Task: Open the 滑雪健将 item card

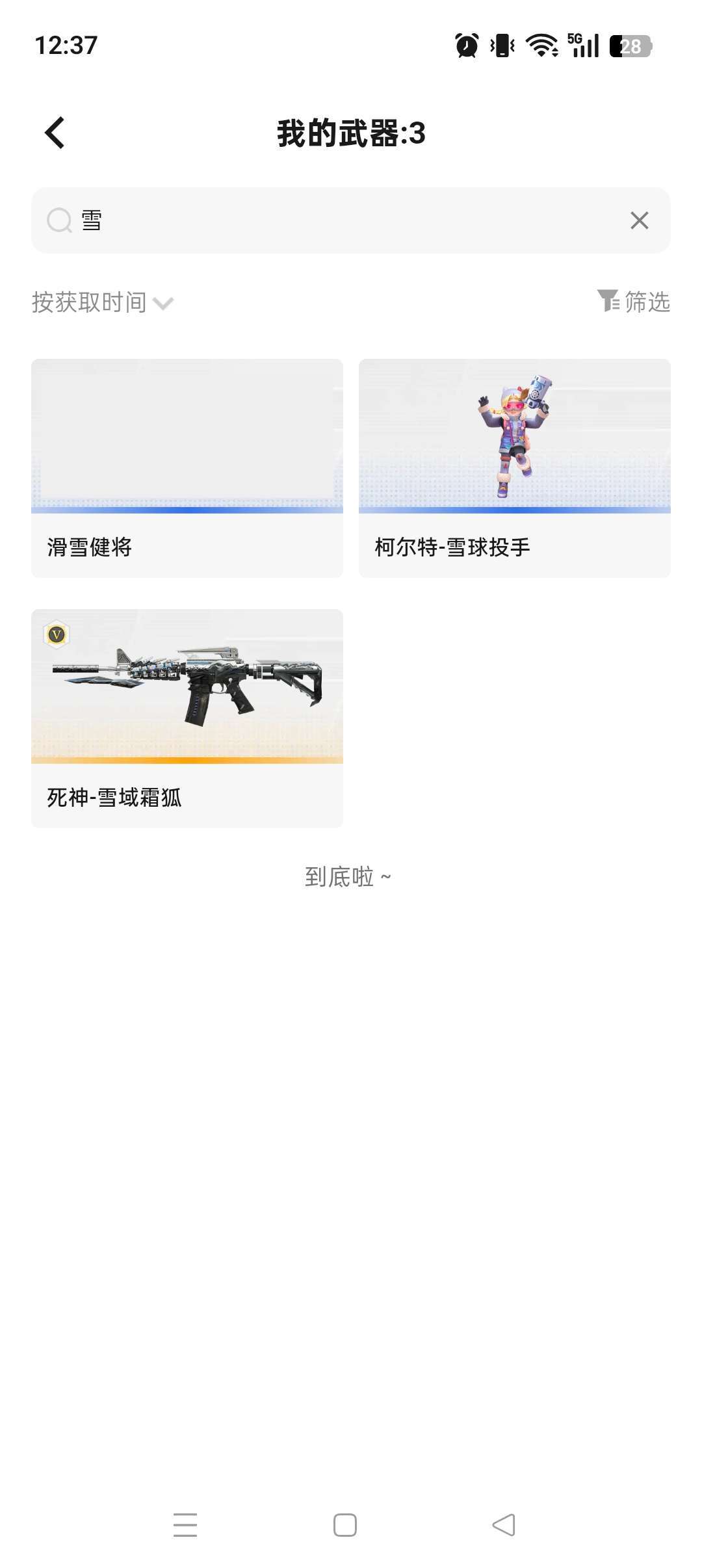Action: tap(187, 467)
